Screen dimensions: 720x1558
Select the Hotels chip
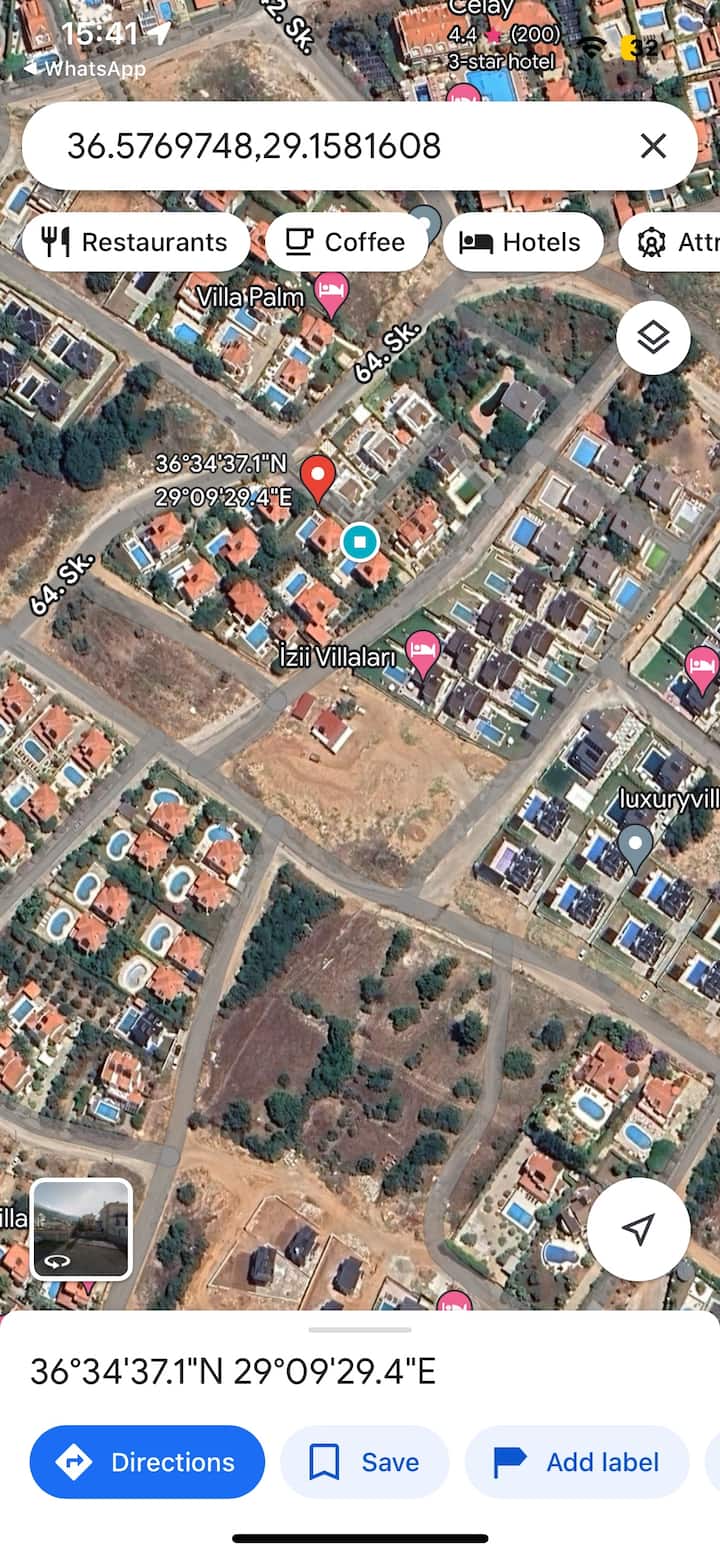(522, 242)
